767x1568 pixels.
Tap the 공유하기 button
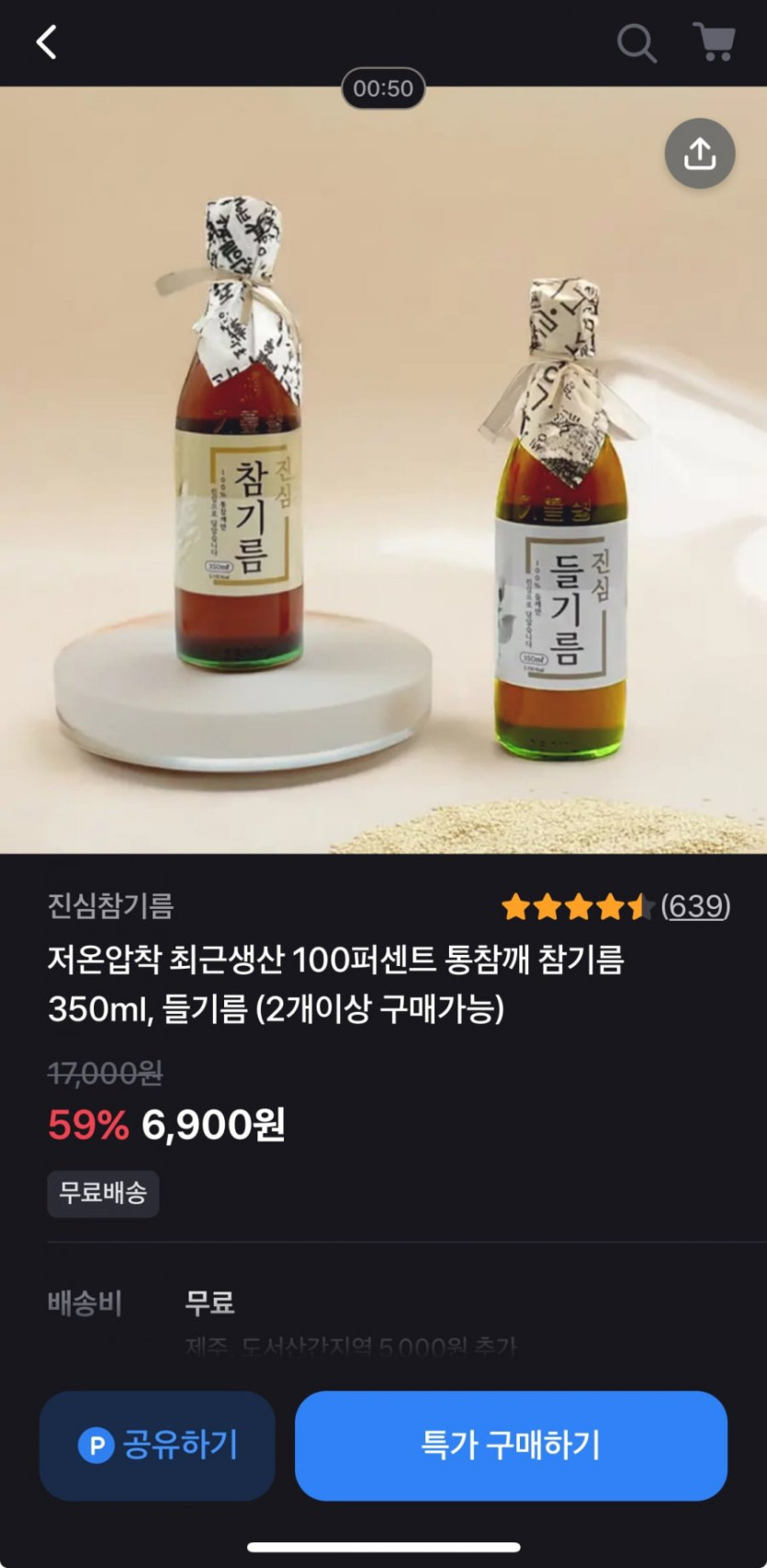click(x=157, y=1445)
